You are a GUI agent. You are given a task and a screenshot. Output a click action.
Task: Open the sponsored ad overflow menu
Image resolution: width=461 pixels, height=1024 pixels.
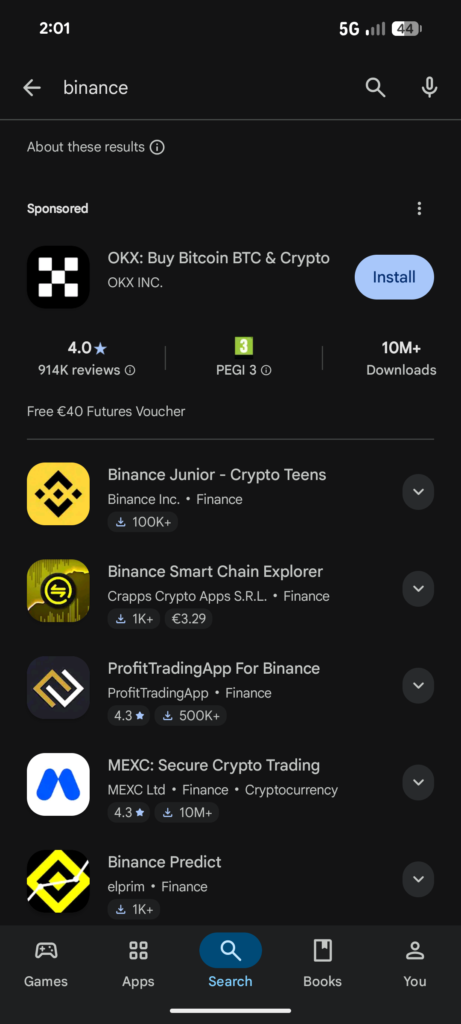[x=419, y=208]
